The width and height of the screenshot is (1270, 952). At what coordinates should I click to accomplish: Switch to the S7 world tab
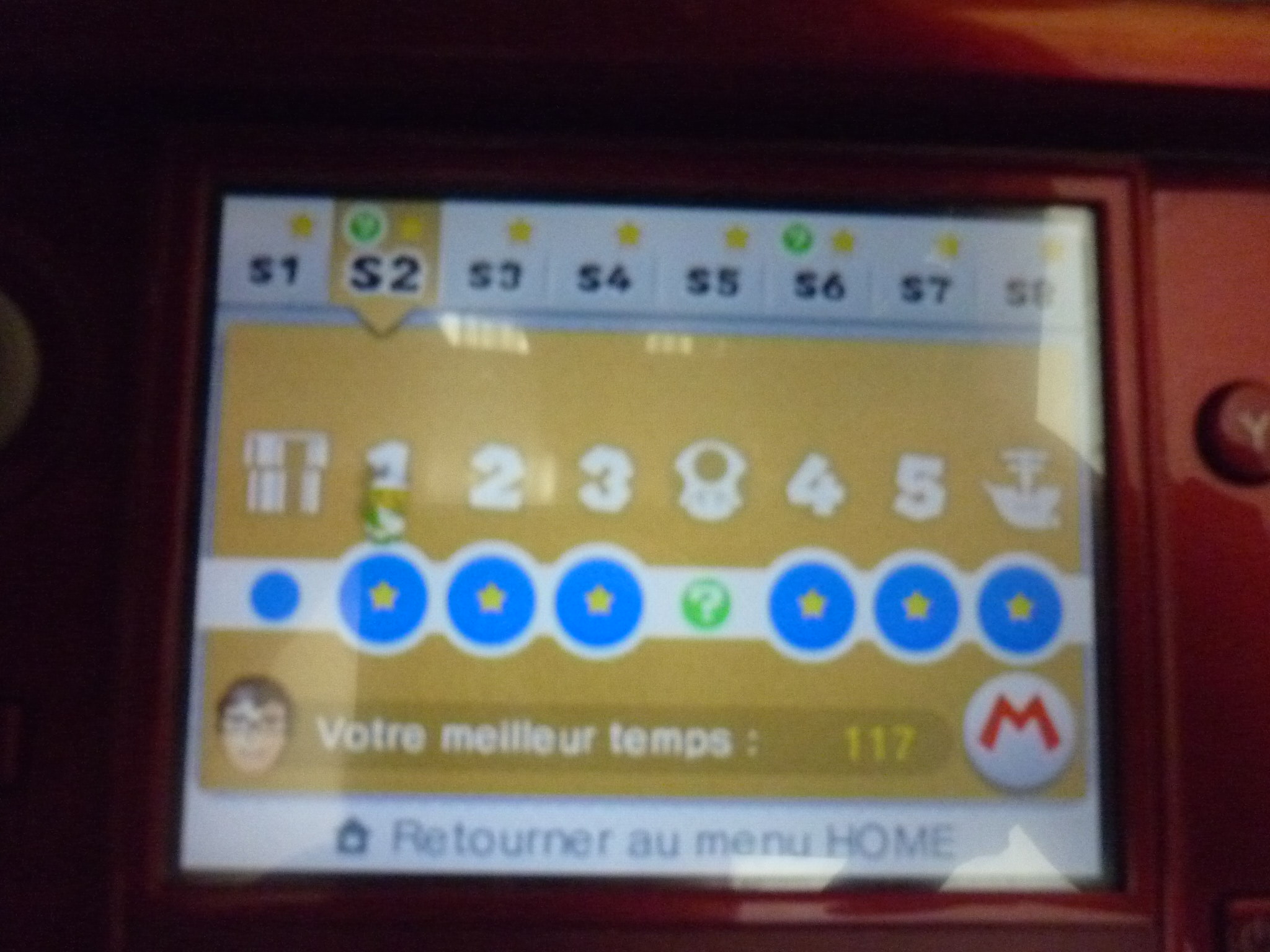tap(924, 289)
